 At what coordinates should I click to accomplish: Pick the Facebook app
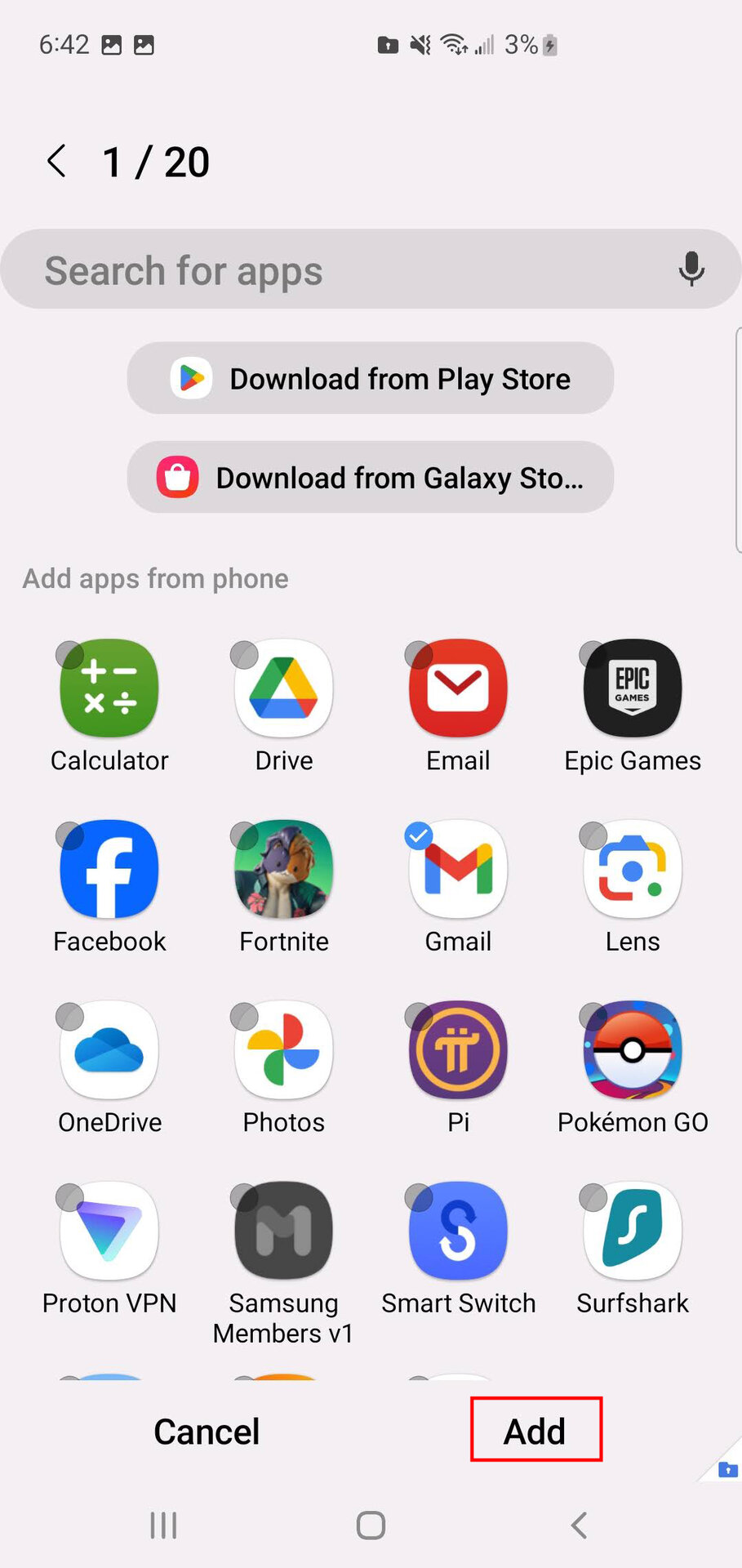click(109, 869)
